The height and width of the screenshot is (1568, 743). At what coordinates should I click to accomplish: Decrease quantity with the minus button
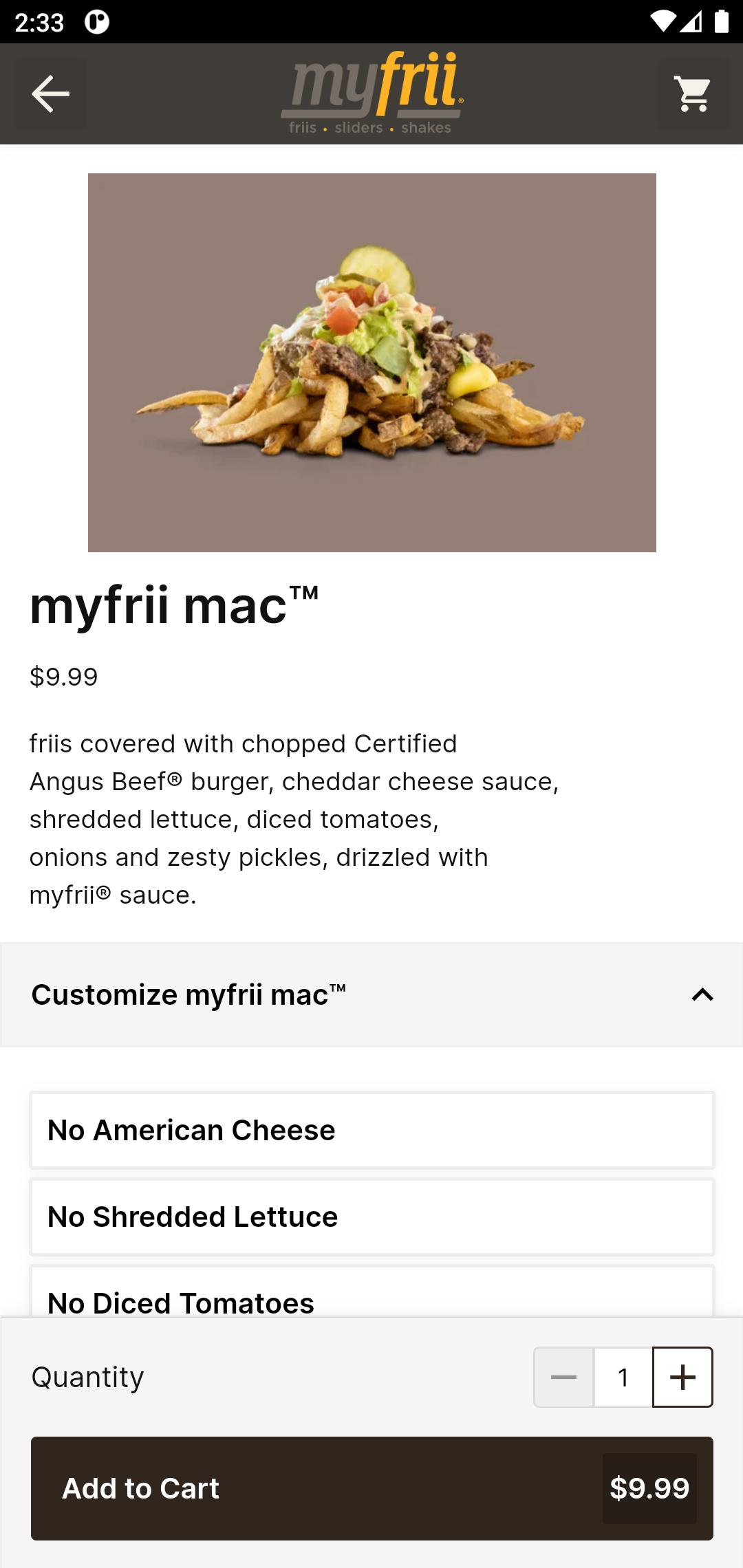coord(564,1377)
